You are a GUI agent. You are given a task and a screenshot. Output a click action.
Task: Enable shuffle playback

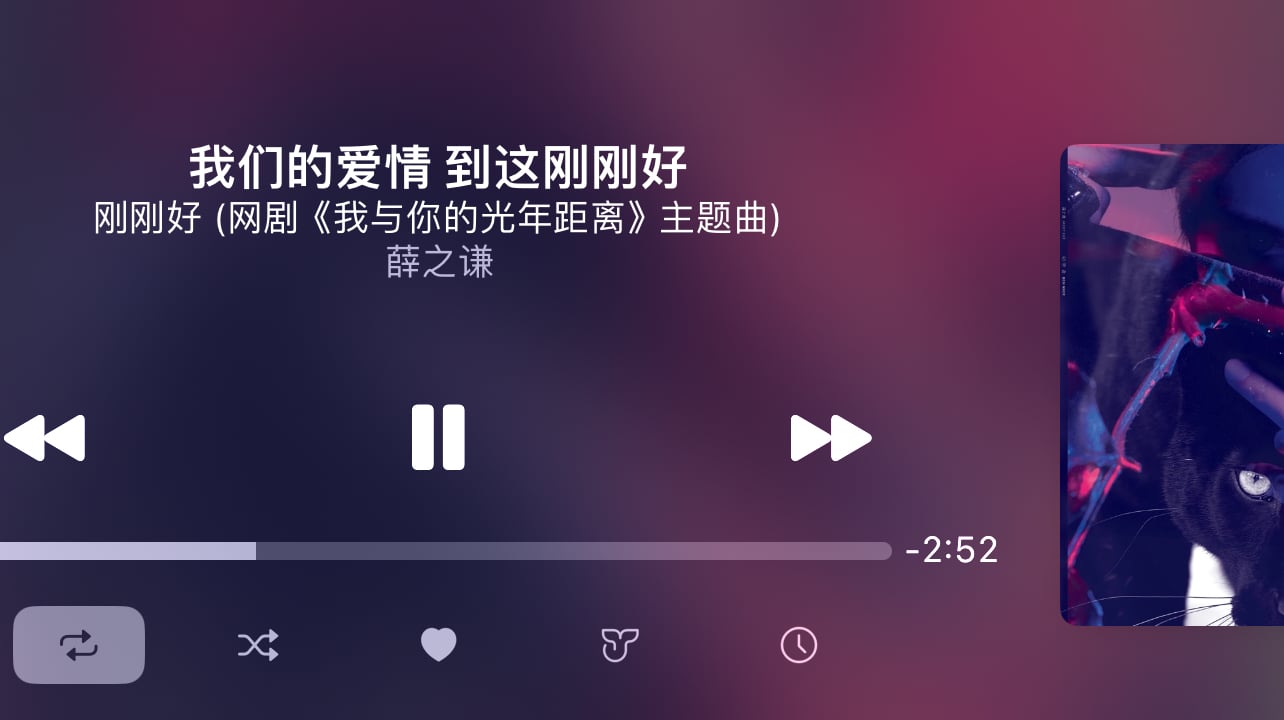point(258,645)
